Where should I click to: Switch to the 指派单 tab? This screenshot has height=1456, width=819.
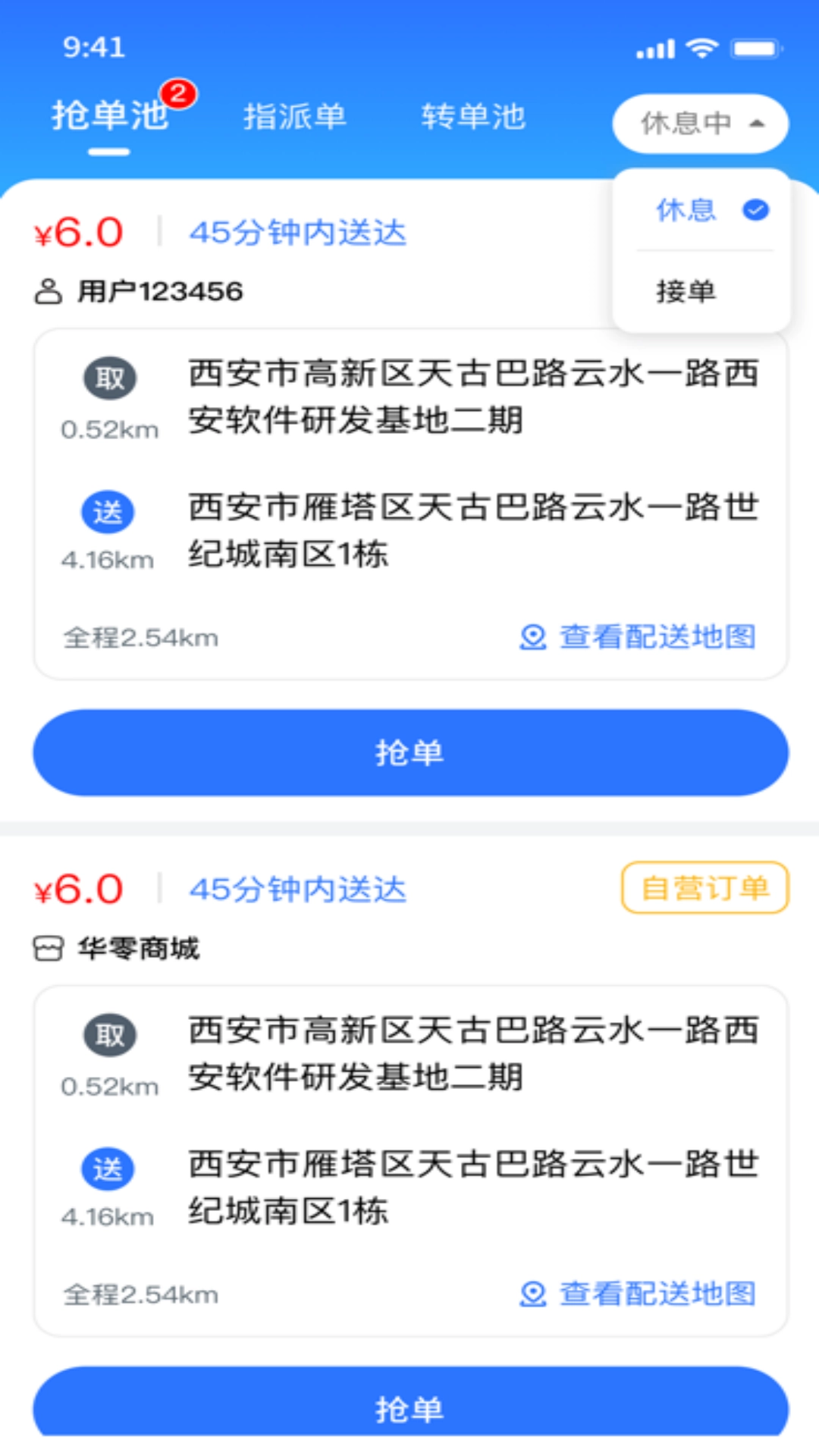pyautogui.click(x=296, y=116)
